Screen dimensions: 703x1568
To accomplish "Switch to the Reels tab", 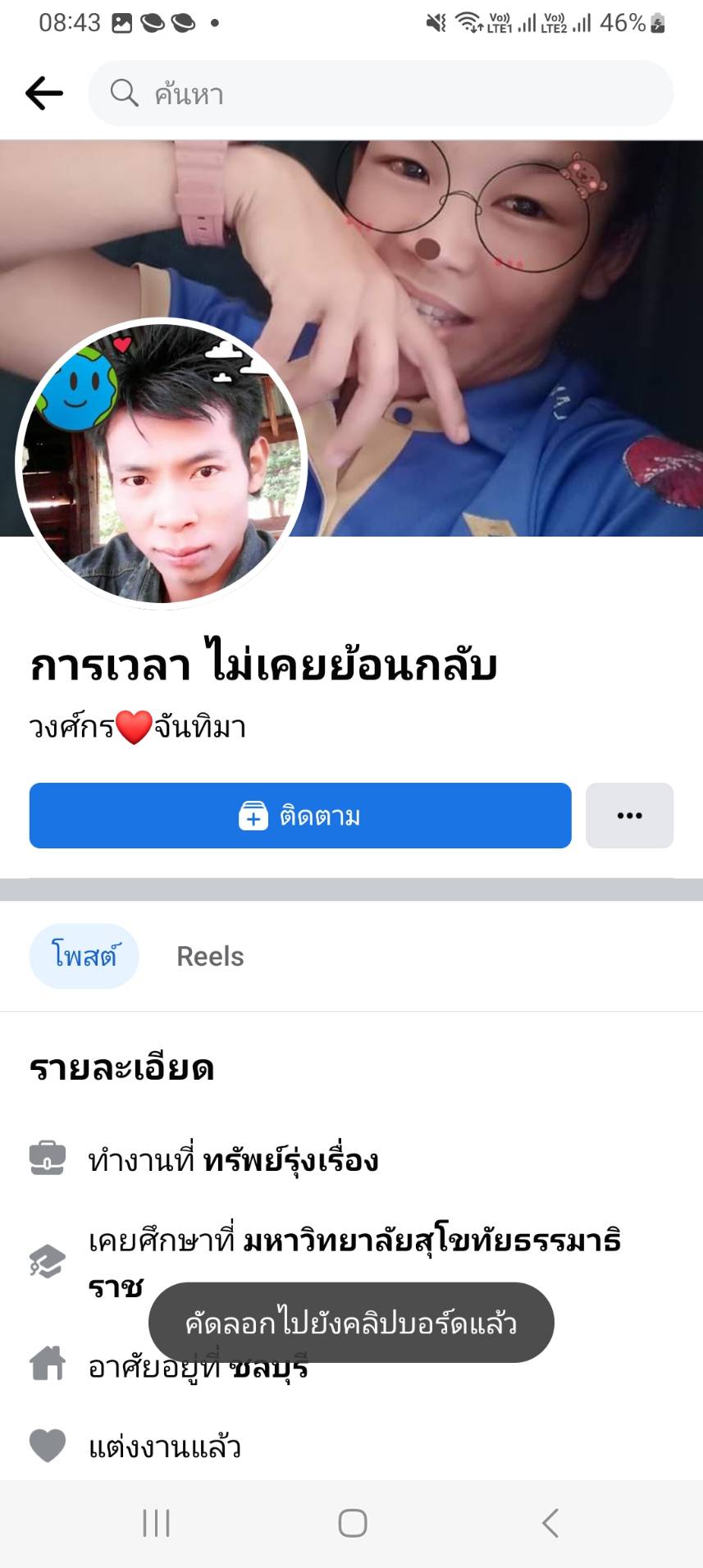I will [x=210, y=957].
